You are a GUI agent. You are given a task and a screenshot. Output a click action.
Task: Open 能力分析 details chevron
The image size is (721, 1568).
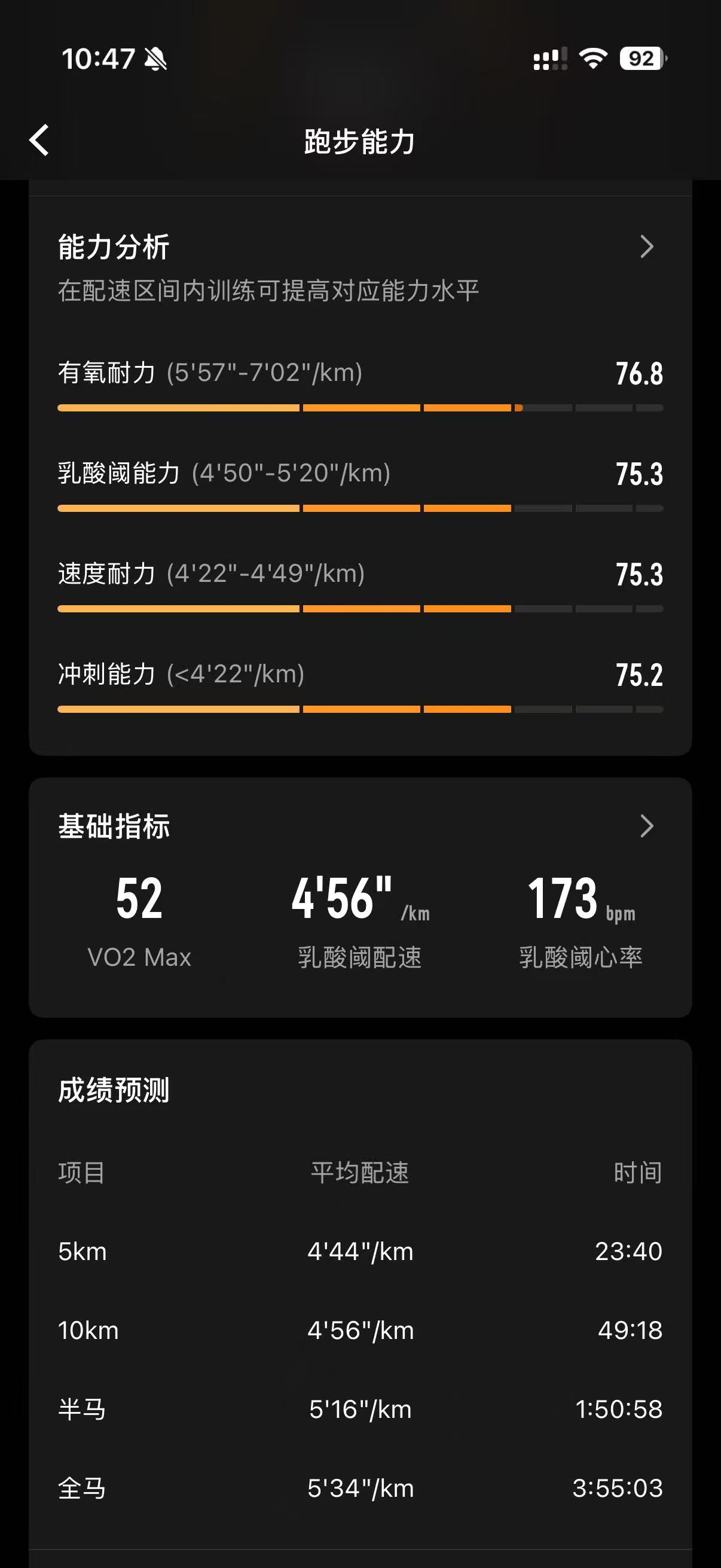coord(647,246)
